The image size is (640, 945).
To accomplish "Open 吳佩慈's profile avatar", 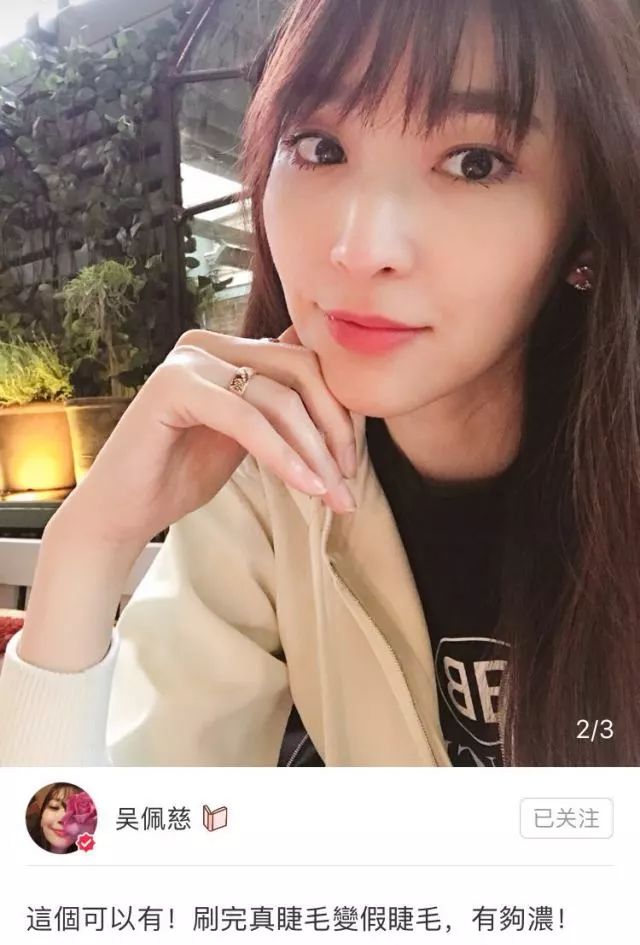I will pos(61,818).
